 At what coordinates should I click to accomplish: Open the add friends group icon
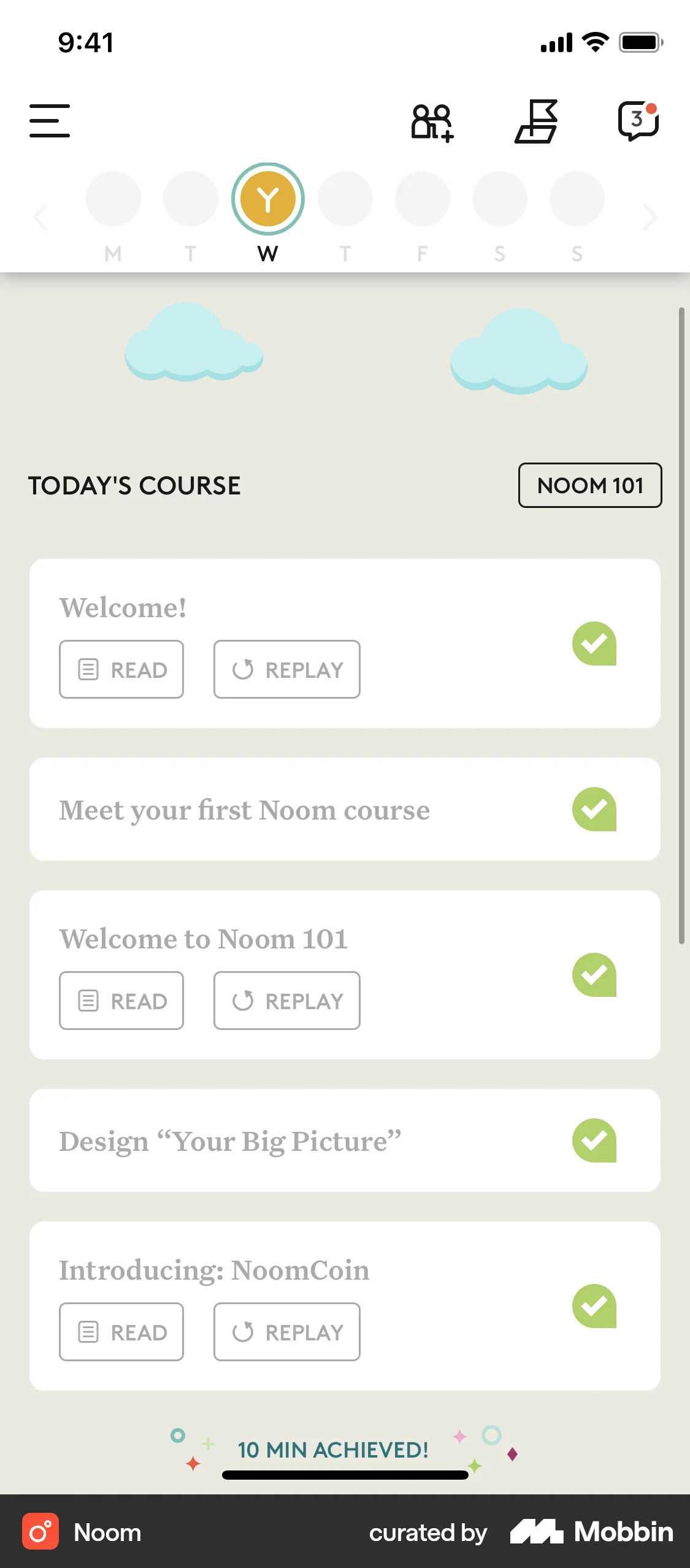click(x=432, y=122)
